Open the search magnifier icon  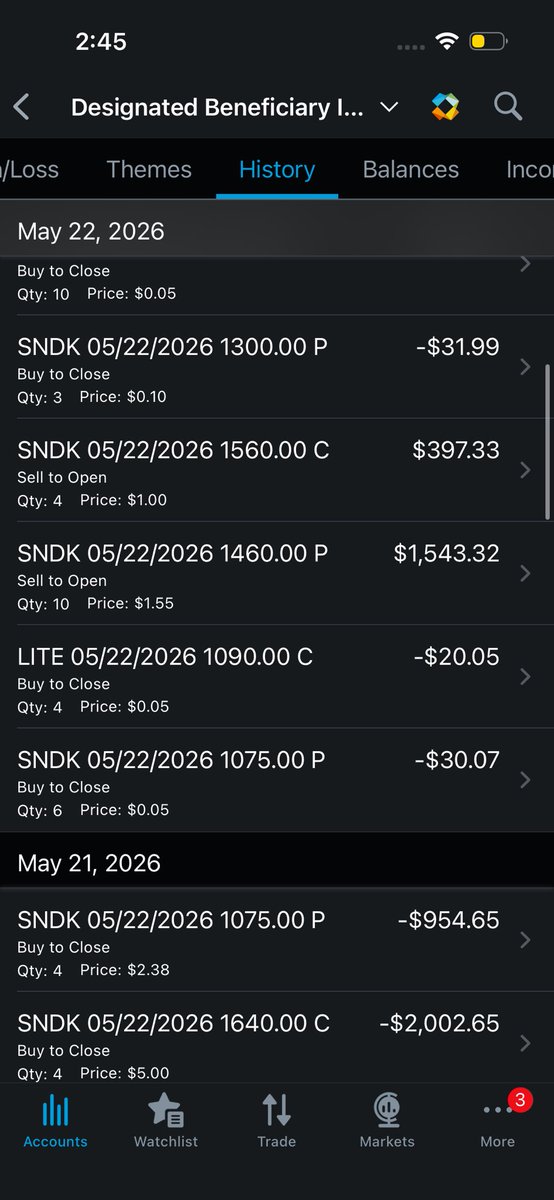(x=508, y=107)
